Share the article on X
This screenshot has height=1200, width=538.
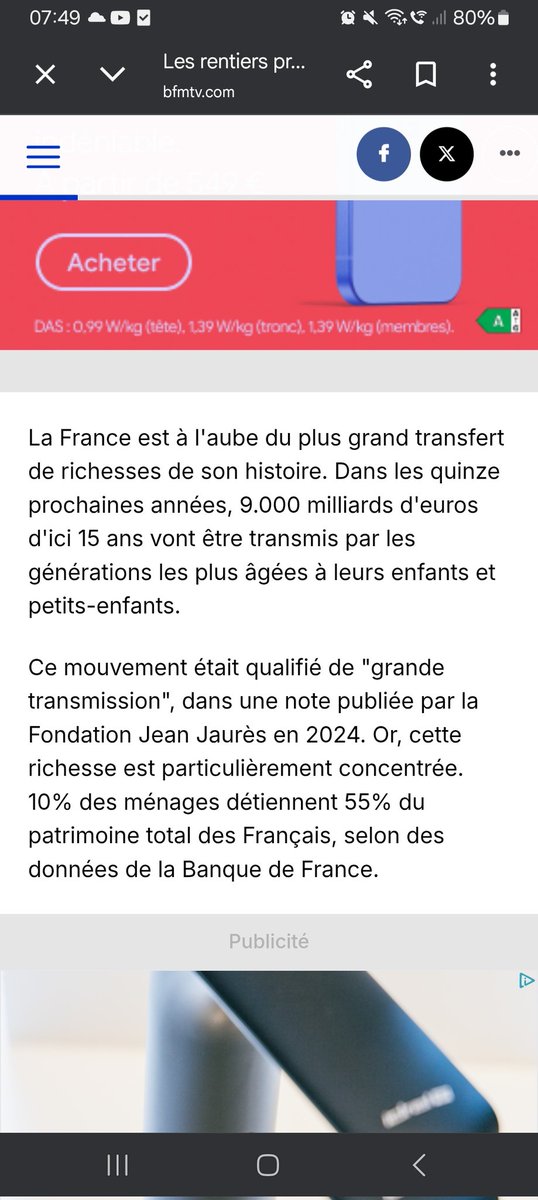446,154
